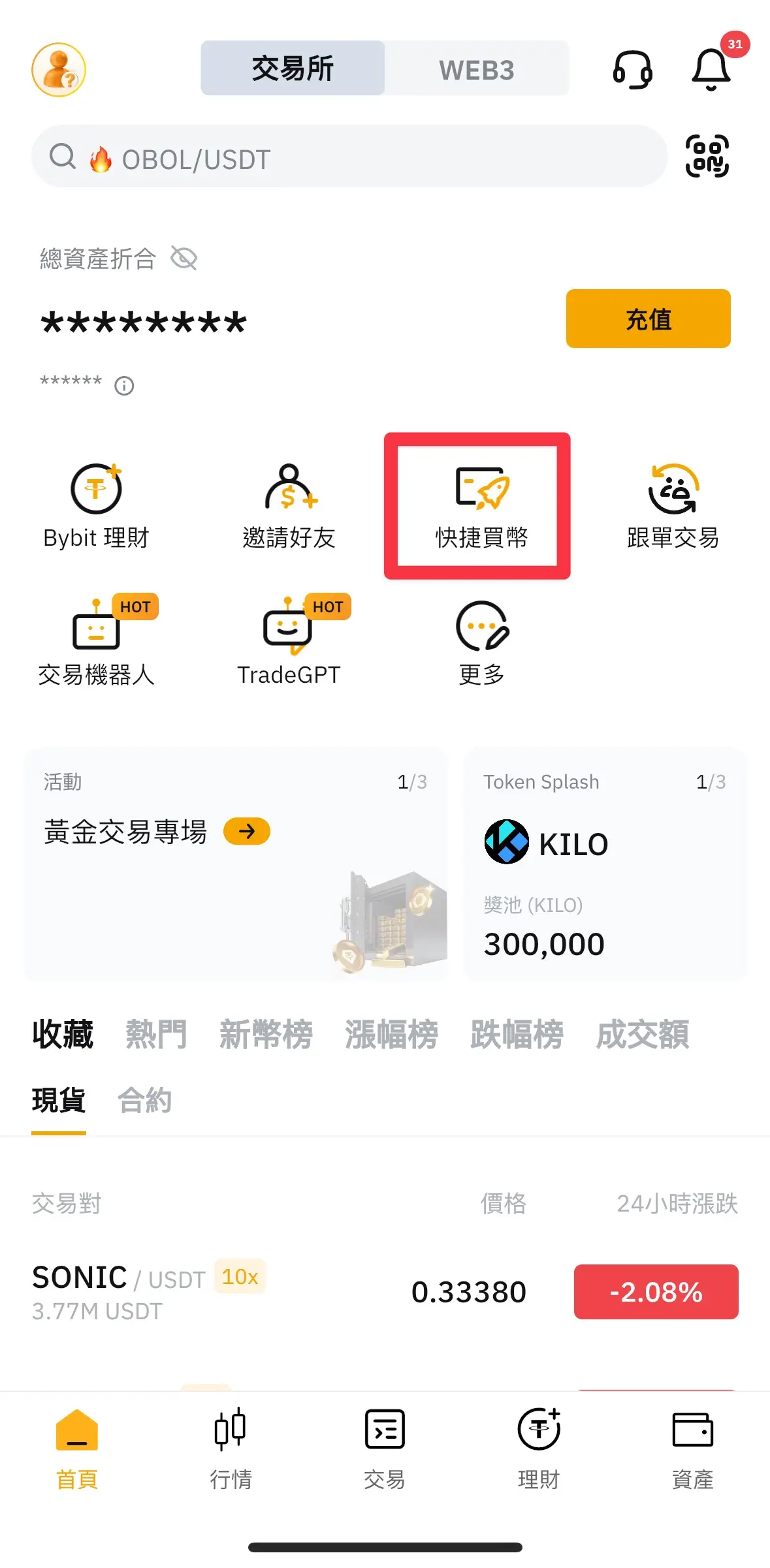This screenshot has width=770, height=1568.
Task: Switch to the WEB3 tab
Action: pos(476,69)
